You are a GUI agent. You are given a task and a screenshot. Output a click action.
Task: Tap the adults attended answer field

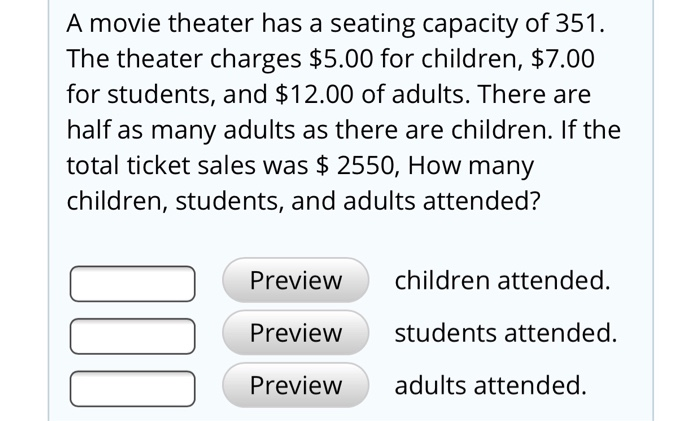point(133,389)
